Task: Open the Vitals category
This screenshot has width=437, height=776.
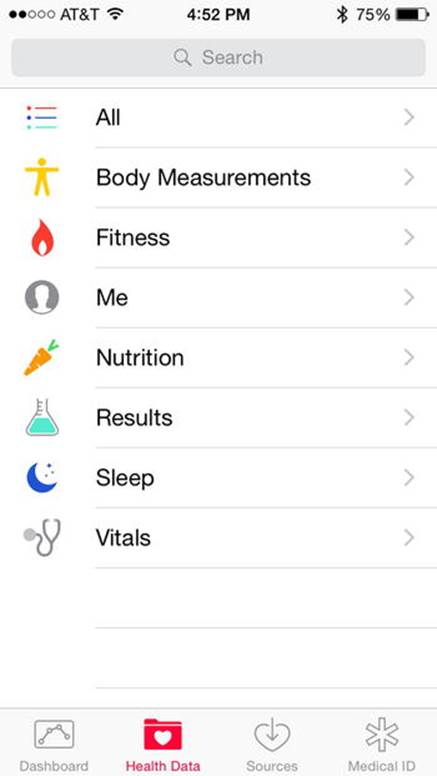Action: click(x=218, y=538)
